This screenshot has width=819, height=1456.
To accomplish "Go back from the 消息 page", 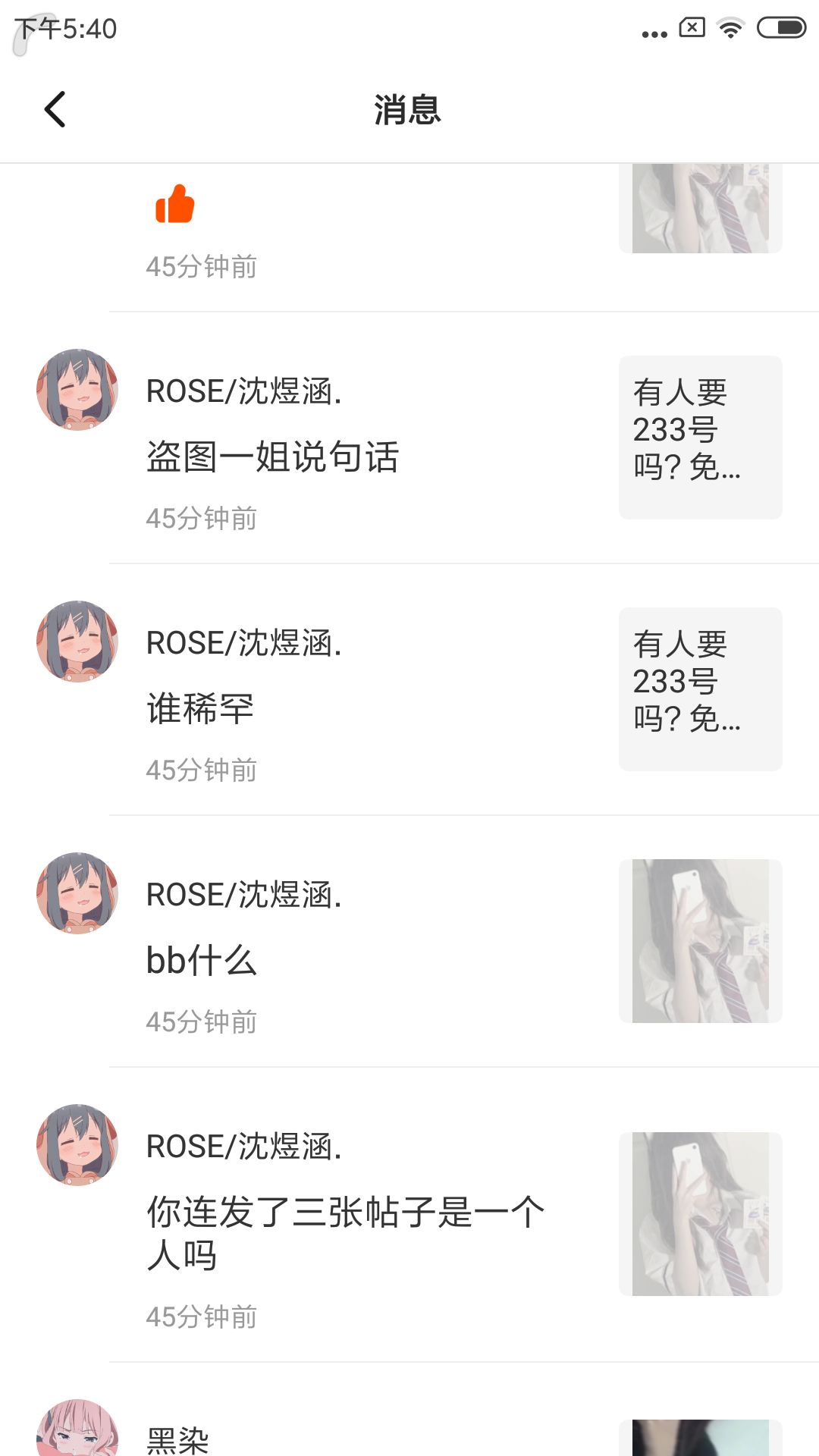I will 55,109.
